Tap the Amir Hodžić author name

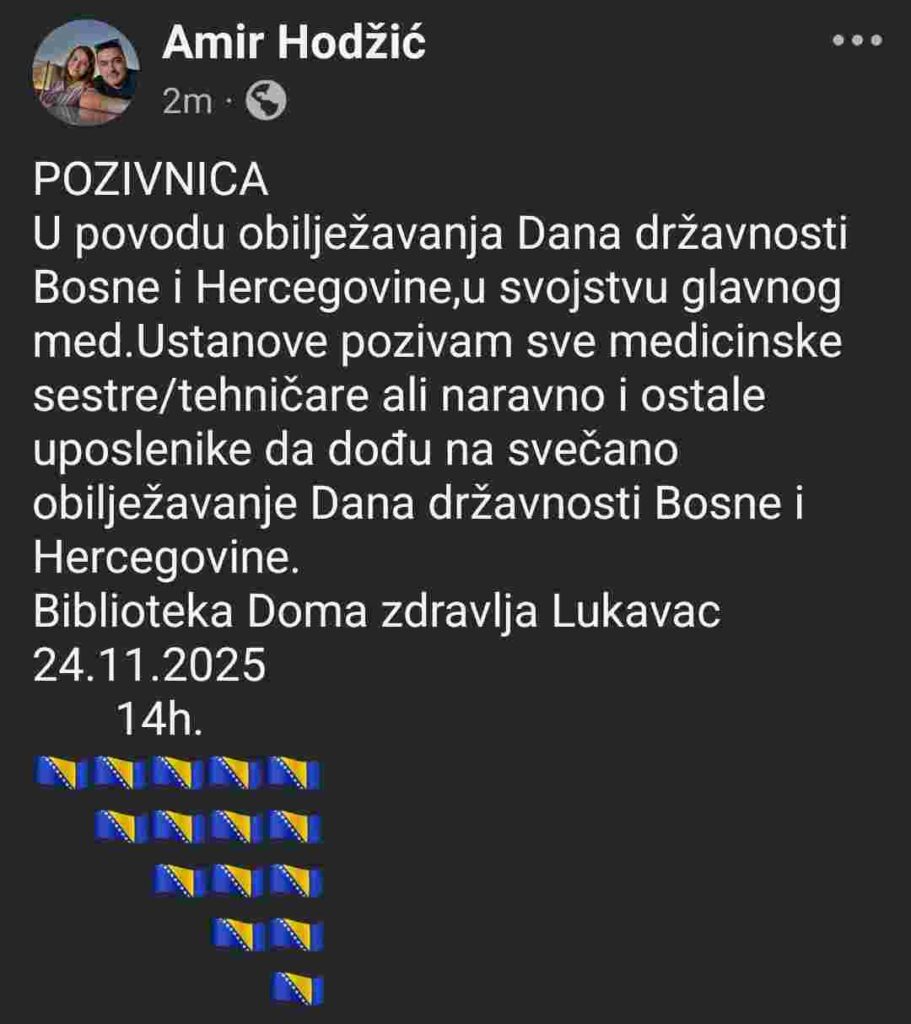point(294,44)
